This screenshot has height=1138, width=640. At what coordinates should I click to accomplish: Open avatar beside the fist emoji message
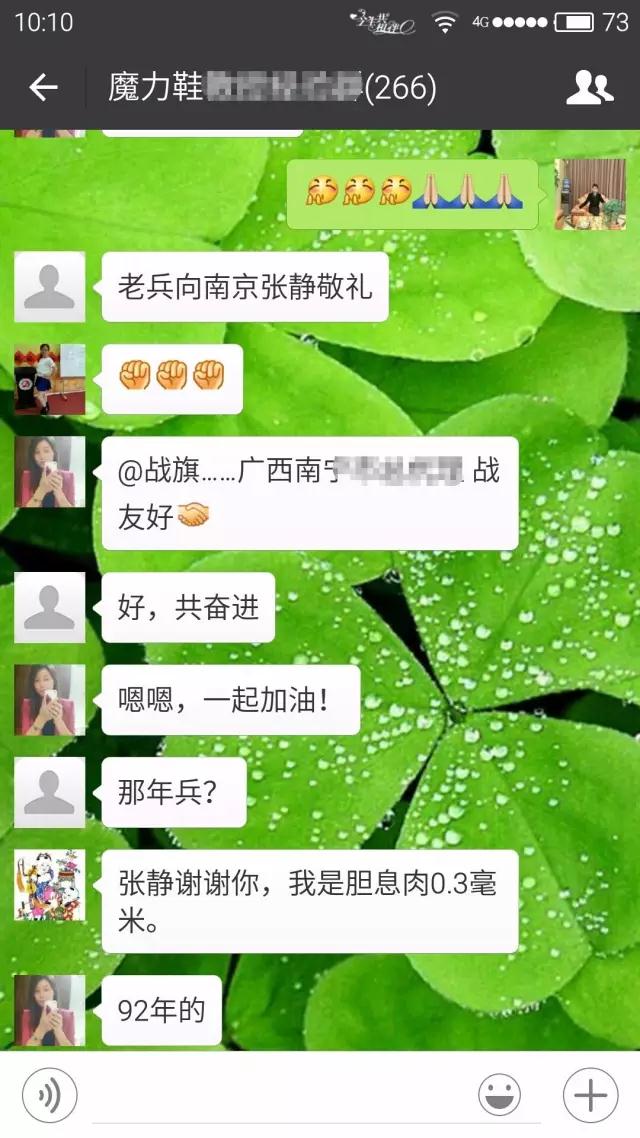click(50, 378)
